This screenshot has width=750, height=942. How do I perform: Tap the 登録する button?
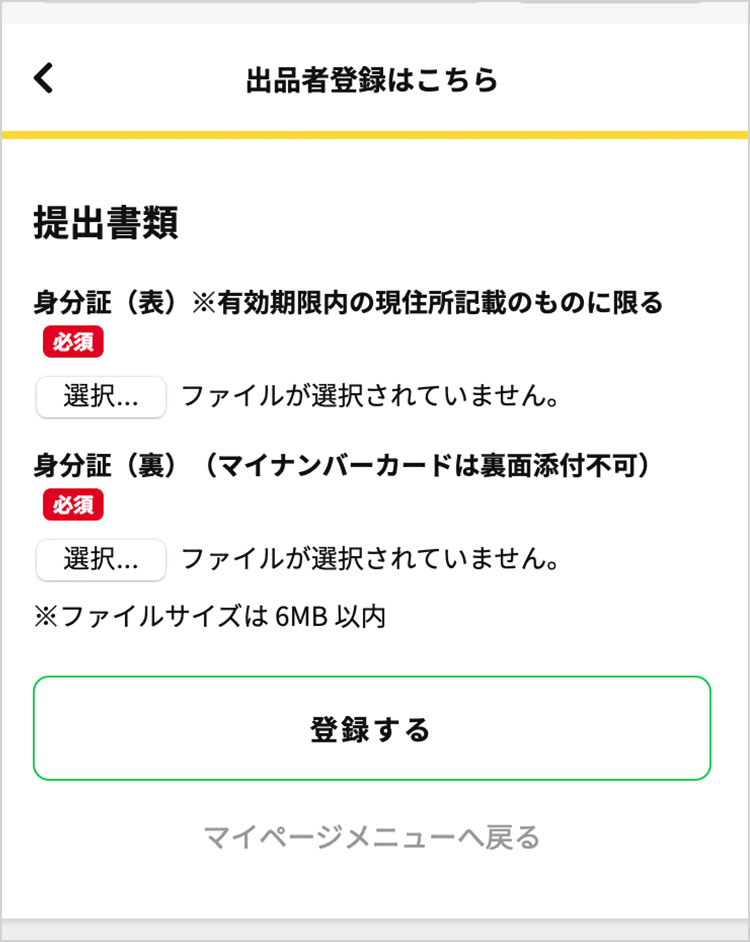click(371, 729)
